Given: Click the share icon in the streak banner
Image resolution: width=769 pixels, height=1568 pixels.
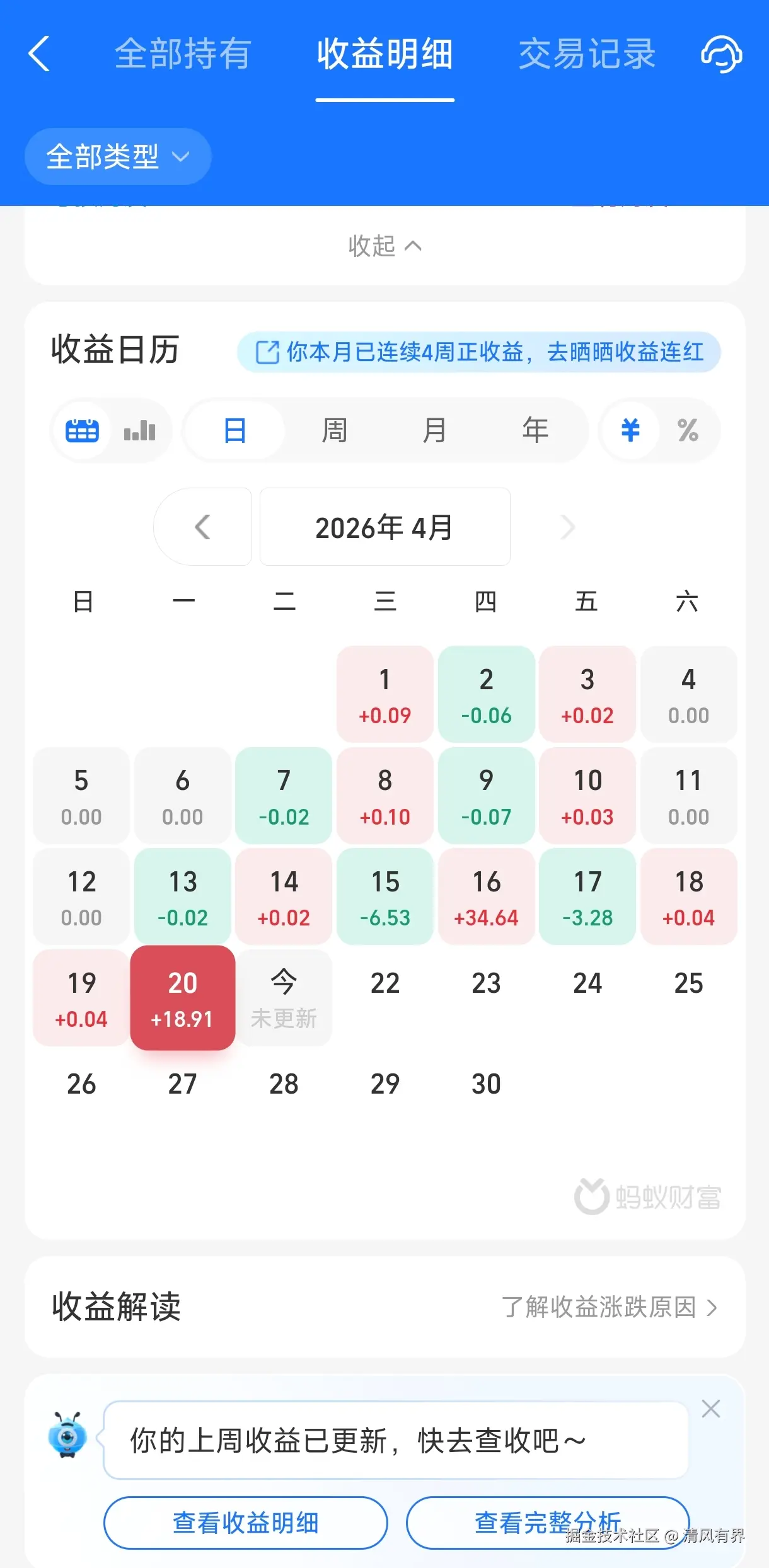Looking at the screenshot, I should click(x=268, y=353).
